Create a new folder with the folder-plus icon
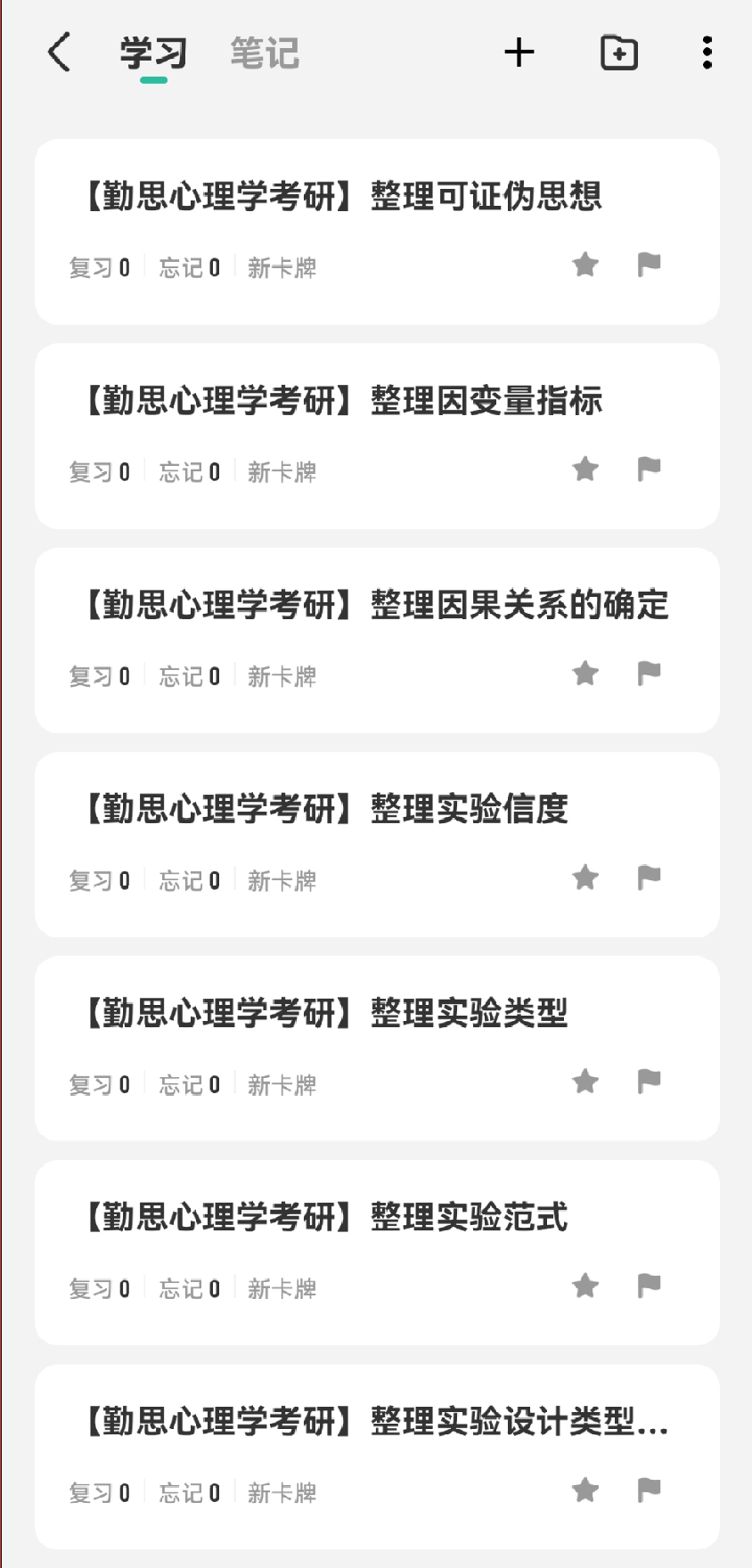 click(x=619, y=53)
